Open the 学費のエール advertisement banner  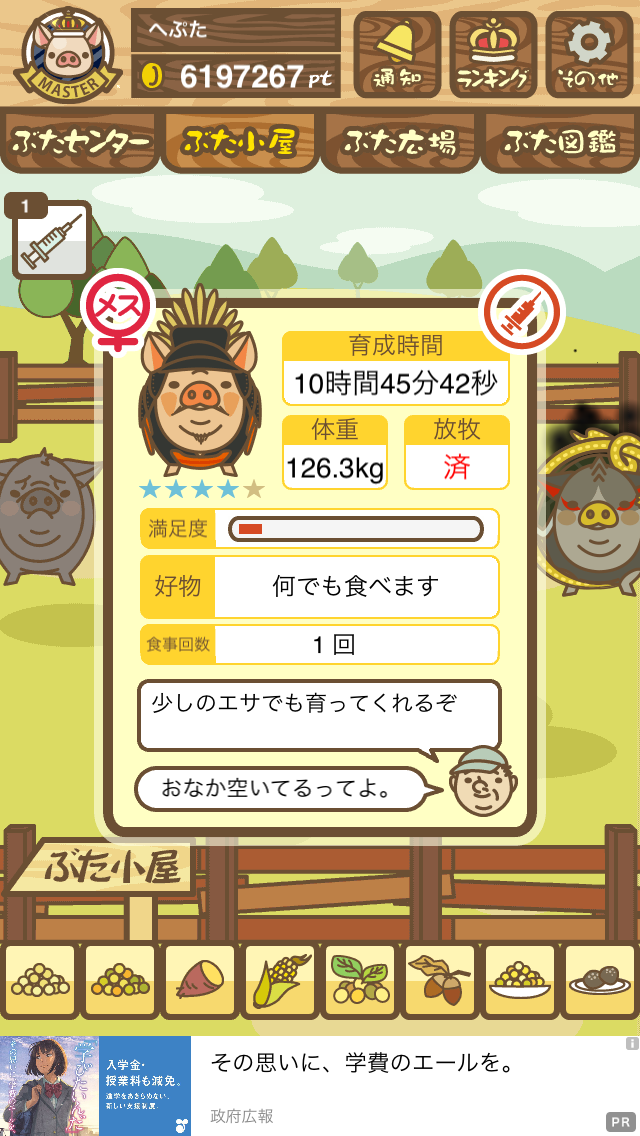click(x=320, y=1085)
